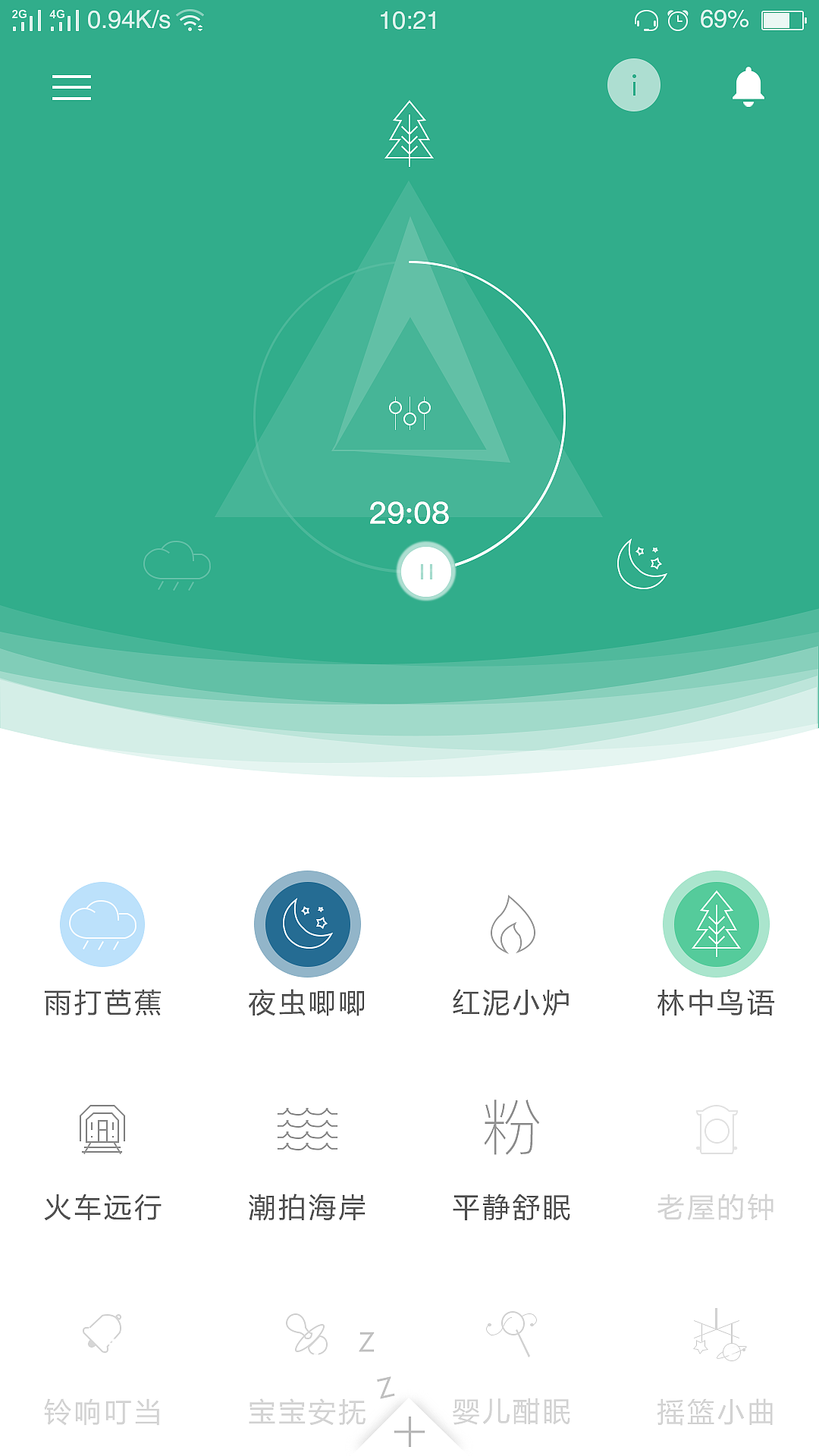Screen dimensions: 819x1456
Task: Tap the pine tree icon above the timer
Action: point(409,135)
